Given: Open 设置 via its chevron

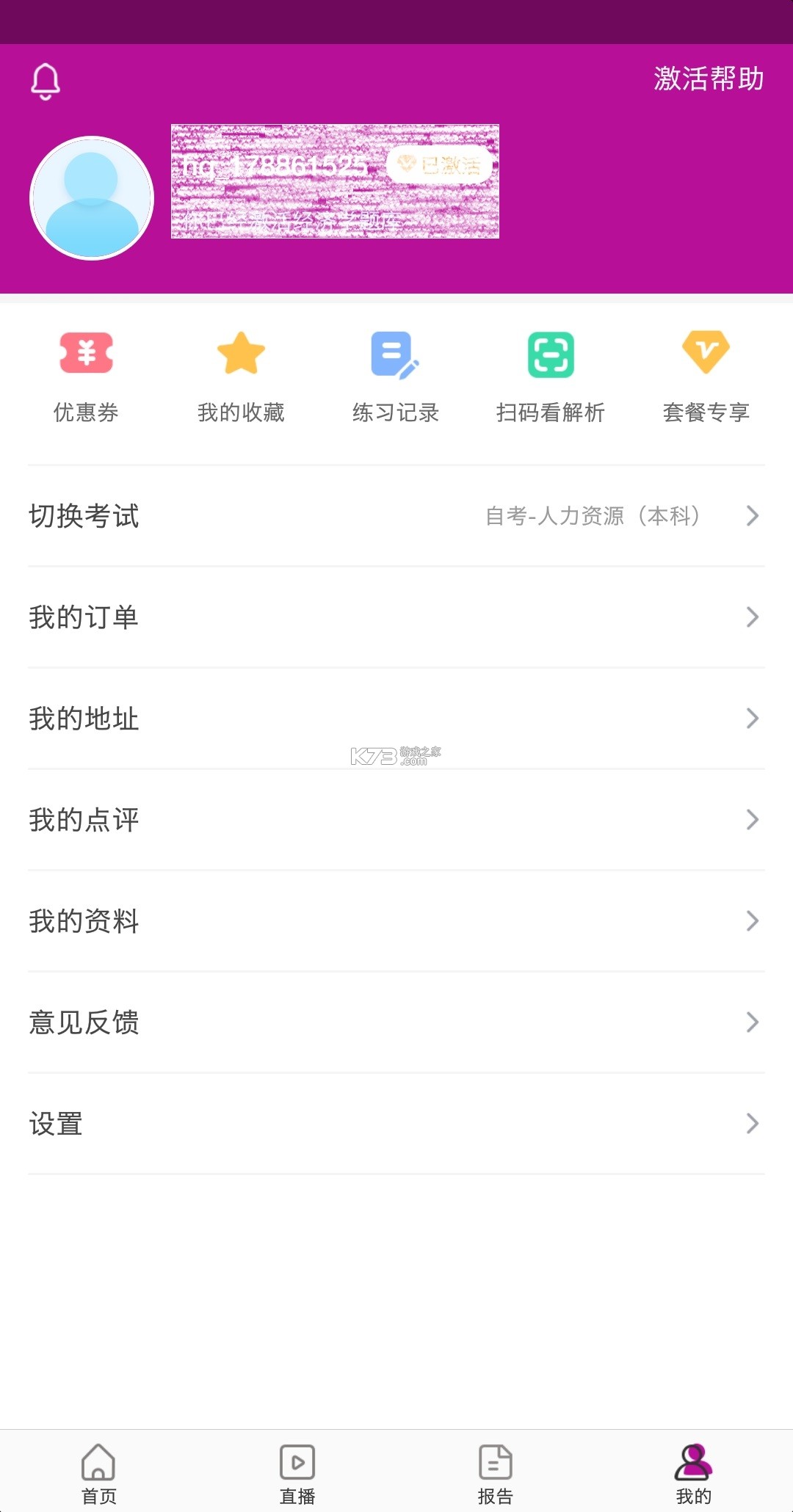Looking at the screenshot, I should 753,1123.
